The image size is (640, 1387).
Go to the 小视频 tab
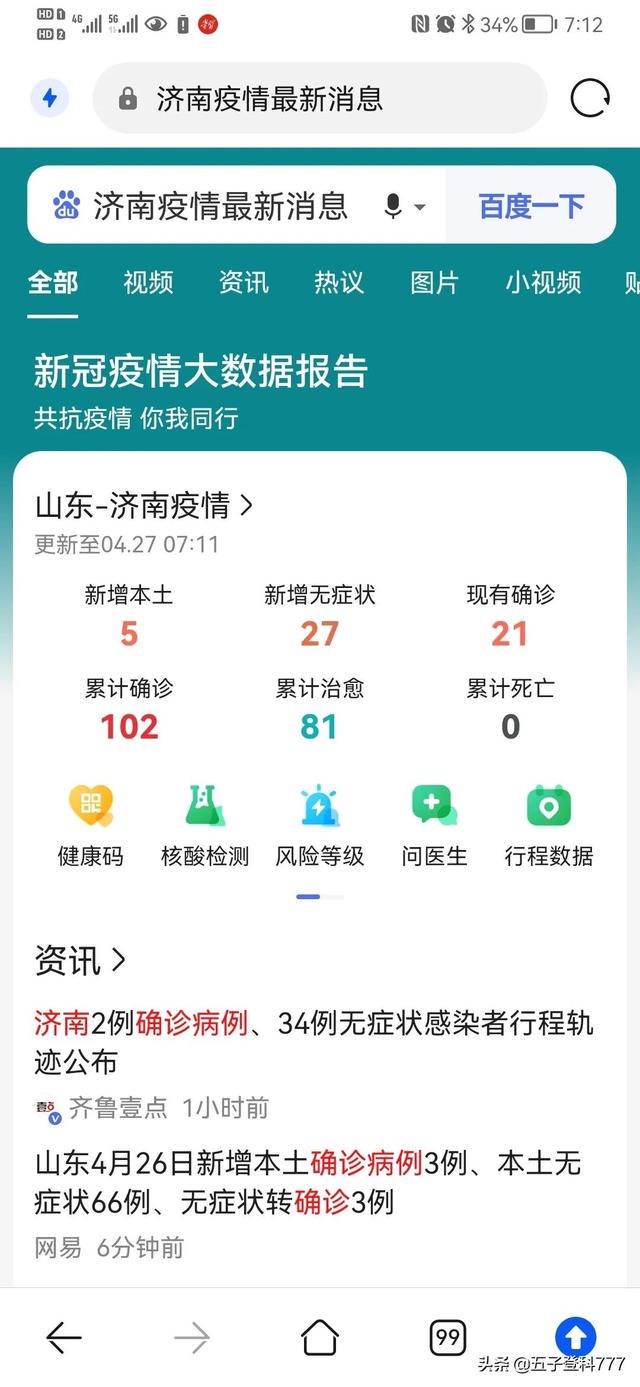(x=543, y=283)
